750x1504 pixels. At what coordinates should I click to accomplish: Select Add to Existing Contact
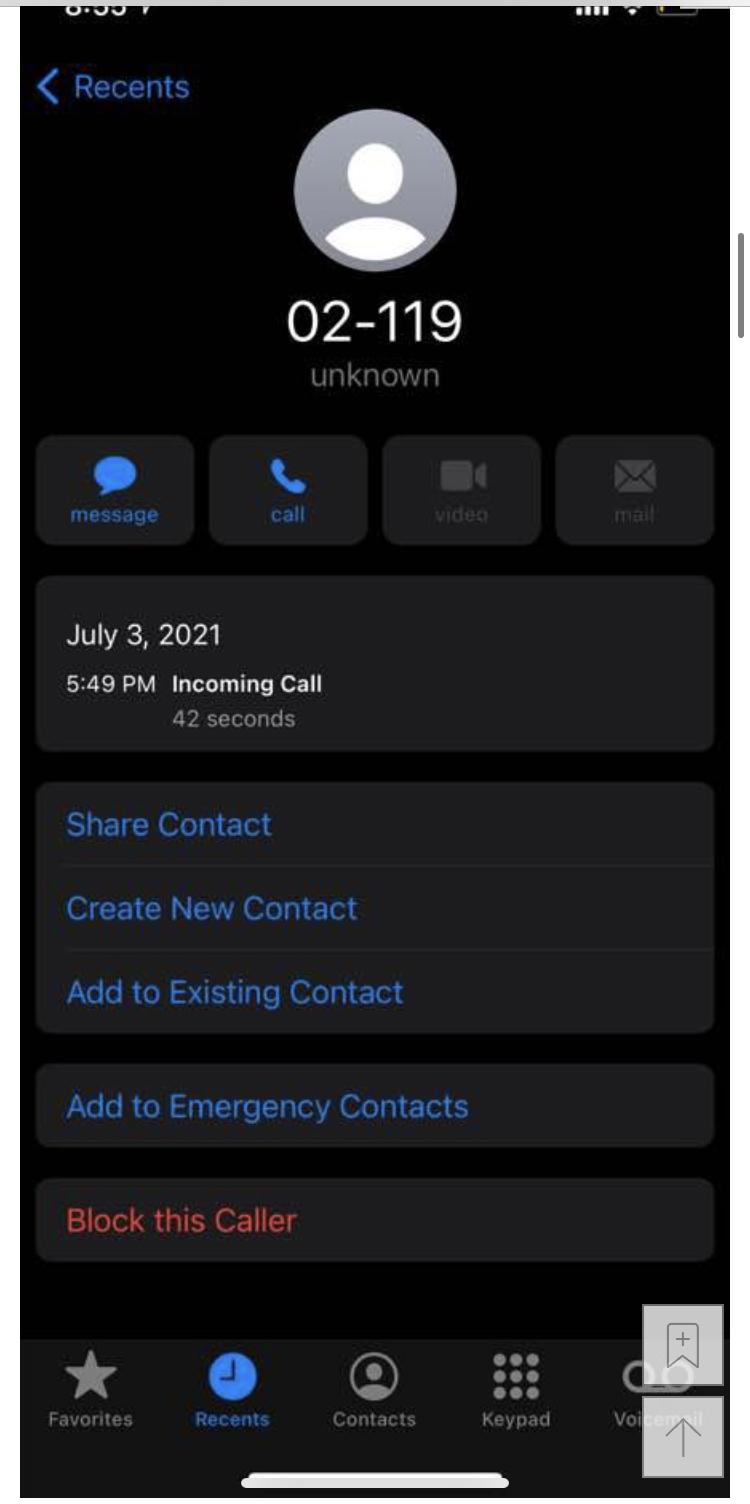[x=375, y=992]
